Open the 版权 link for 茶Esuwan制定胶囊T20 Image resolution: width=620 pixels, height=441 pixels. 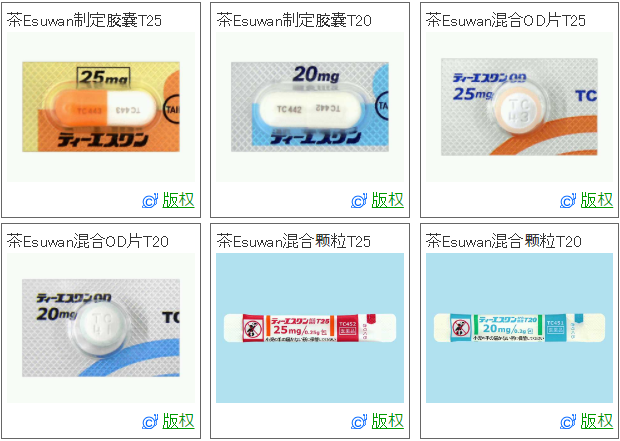[387, 200]
